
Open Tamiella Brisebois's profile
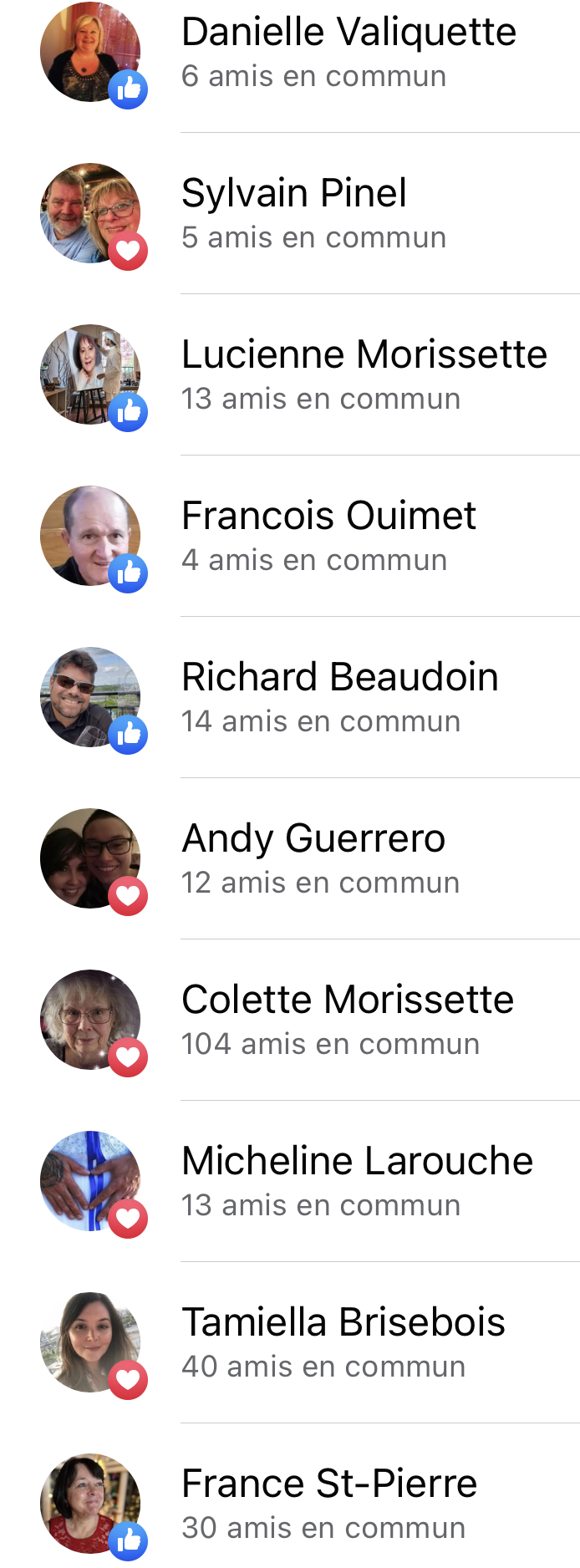click(x=343, y=1323)
